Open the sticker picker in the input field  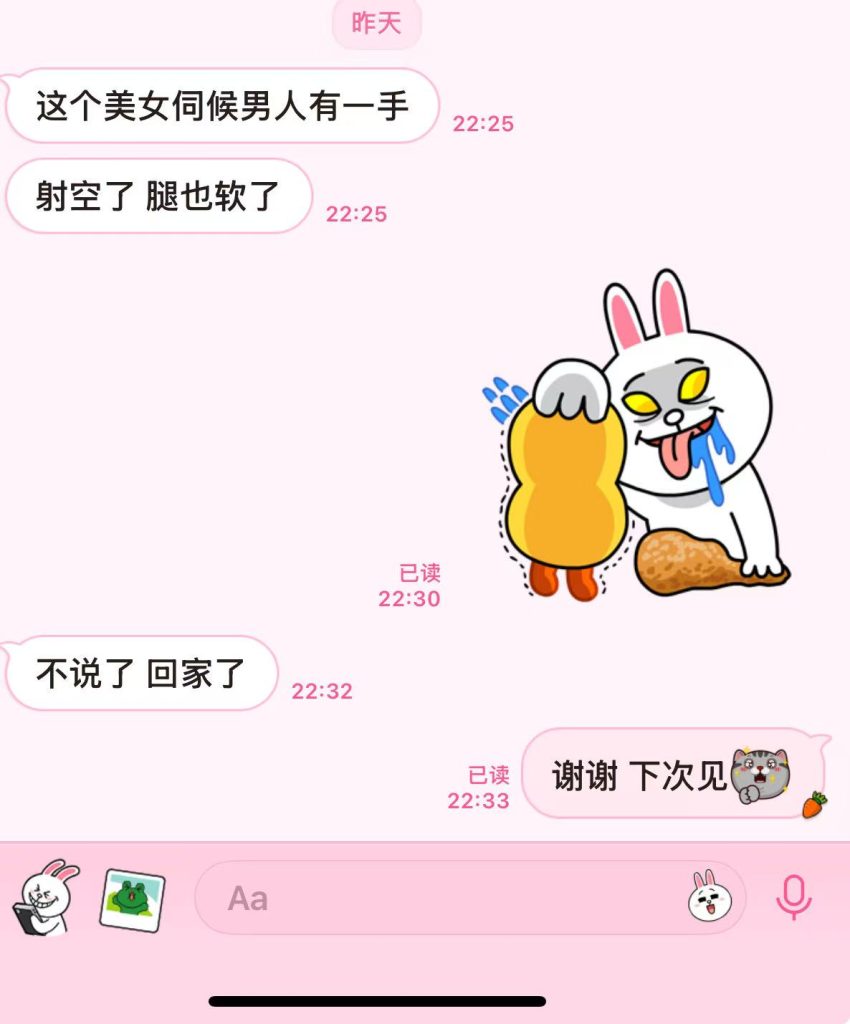tap(709, 896)
